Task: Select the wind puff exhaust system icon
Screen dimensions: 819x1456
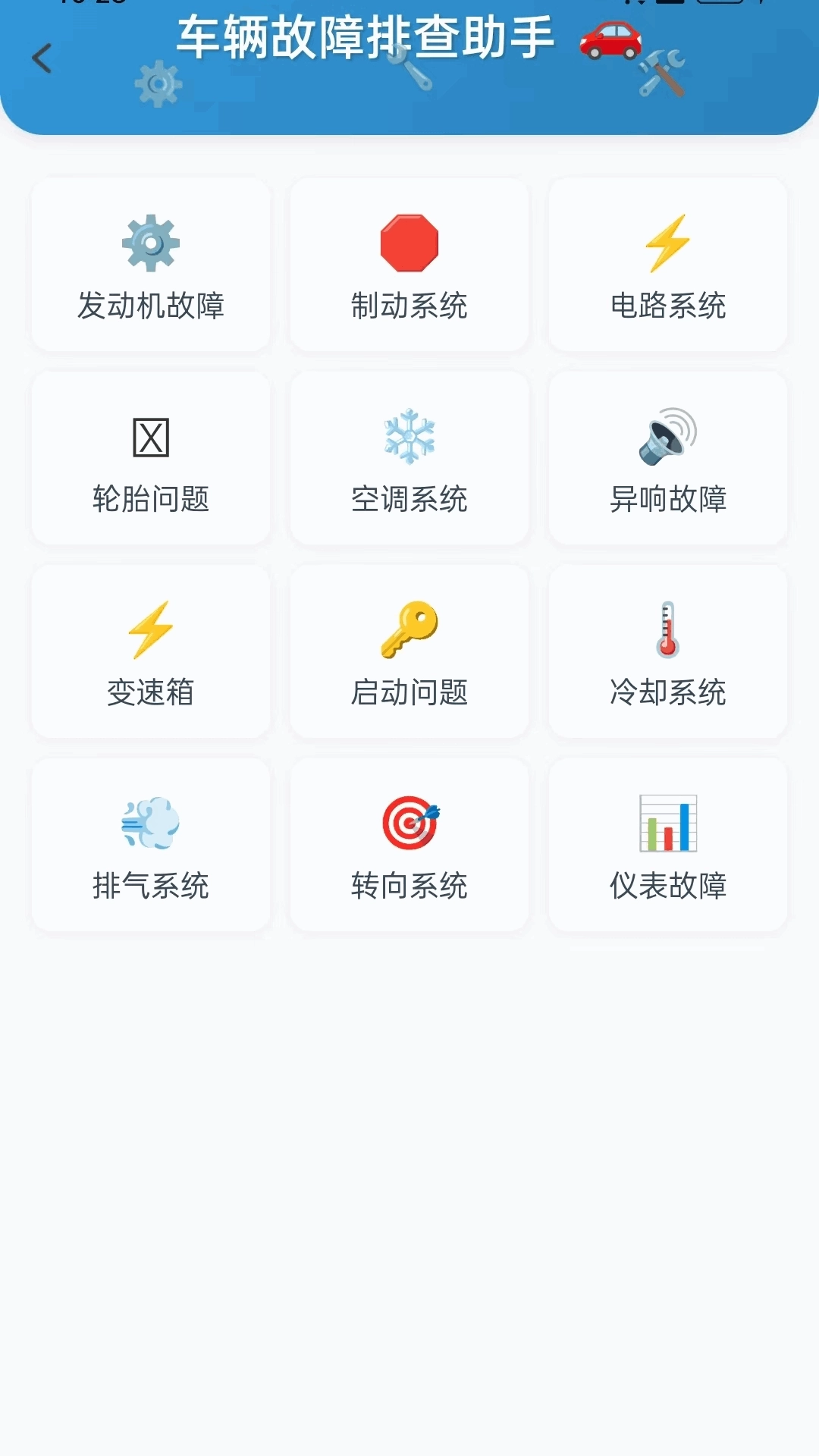Action: (x=149, y=823)
